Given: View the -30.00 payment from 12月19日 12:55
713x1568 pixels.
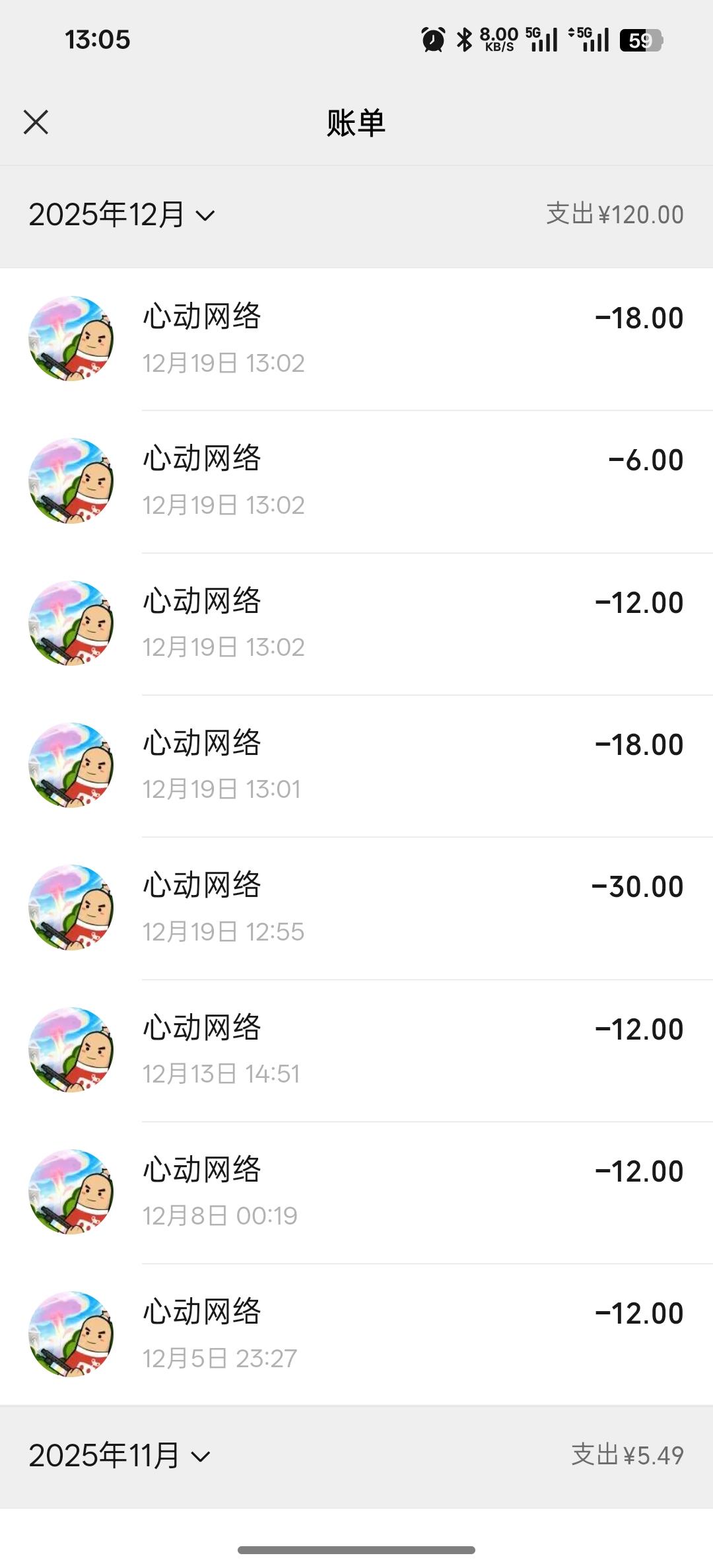Looking at the screenshot, I should [356, 908].
